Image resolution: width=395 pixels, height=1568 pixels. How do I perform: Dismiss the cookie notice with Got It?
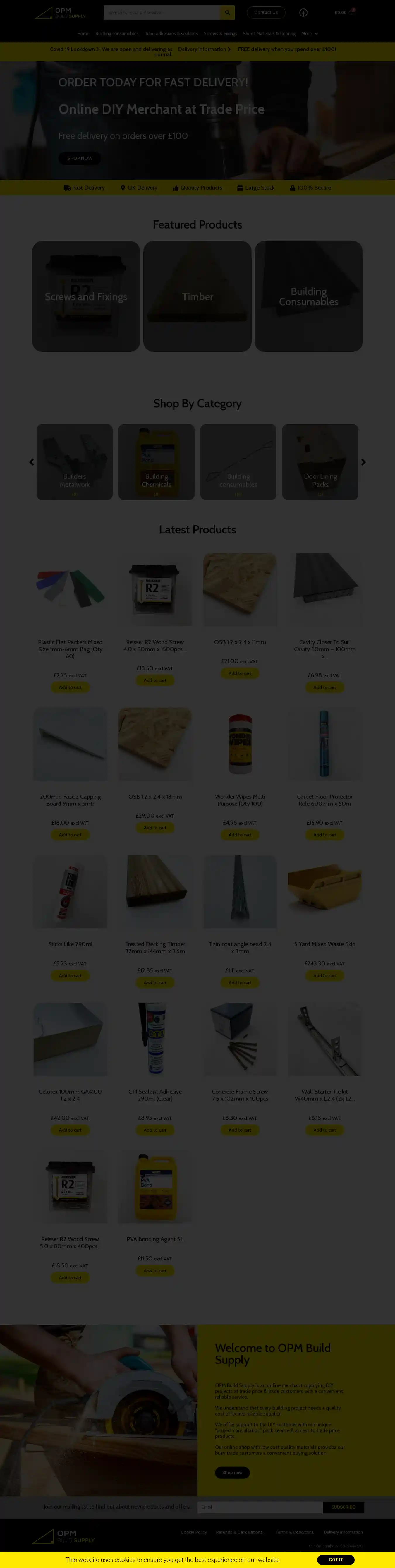[x=335, y=1560]
